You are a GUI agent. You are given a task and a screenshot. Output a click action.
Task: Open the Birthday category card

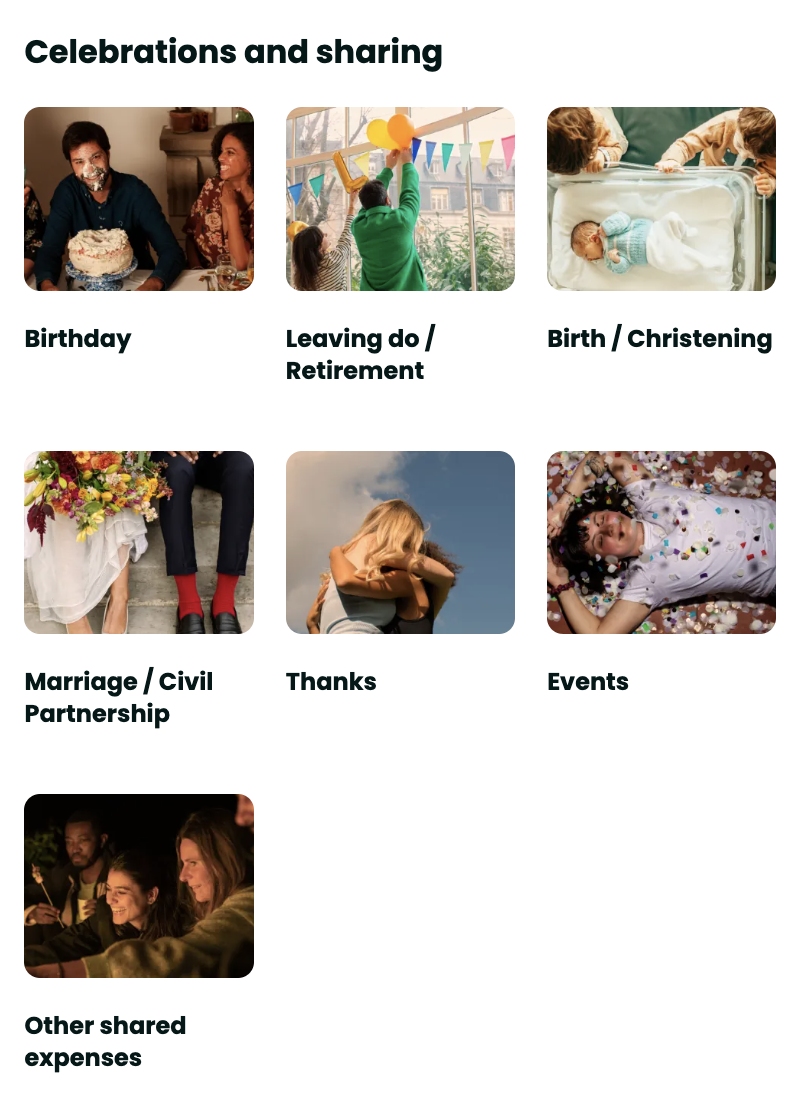pos(139,199)
